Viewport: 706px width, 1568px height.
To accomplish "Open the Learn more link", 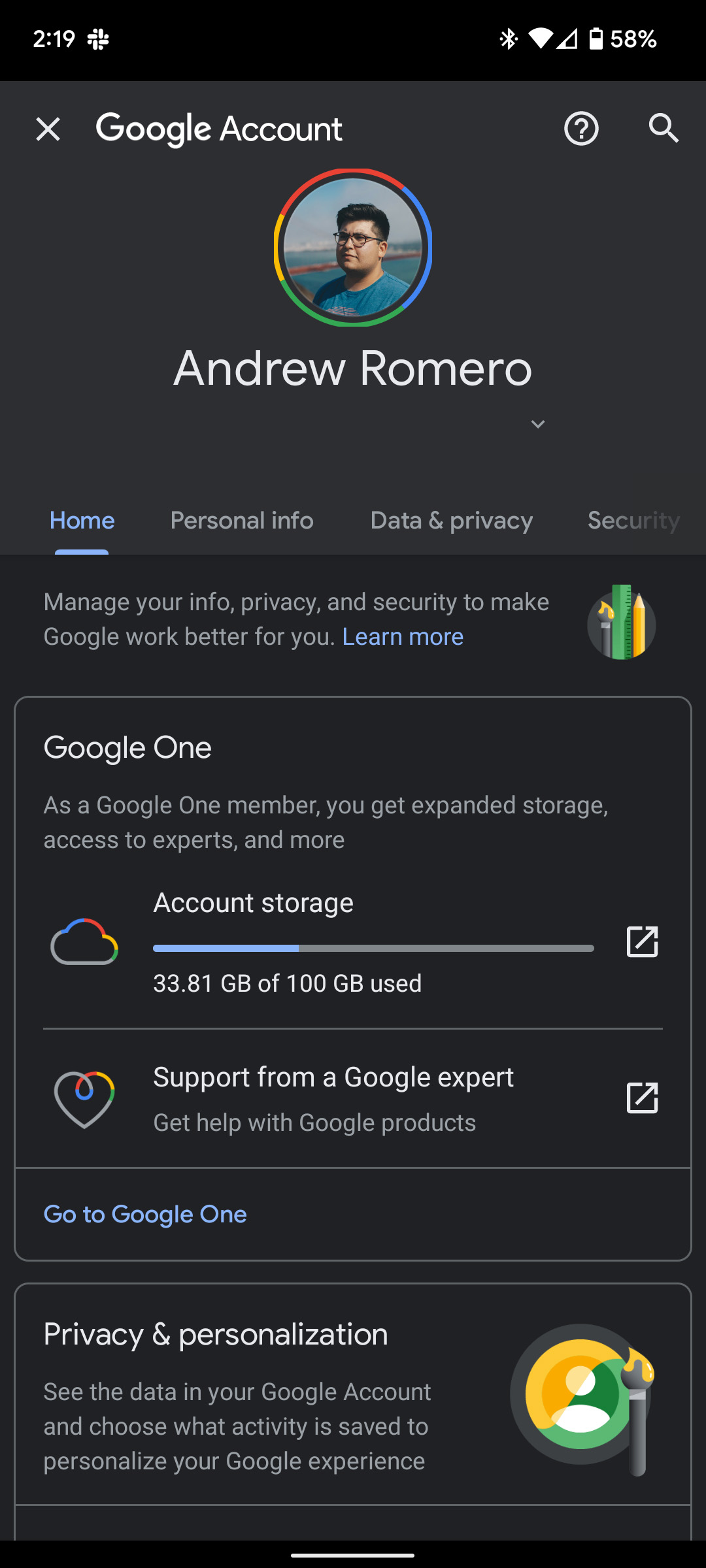I will 403,636.
